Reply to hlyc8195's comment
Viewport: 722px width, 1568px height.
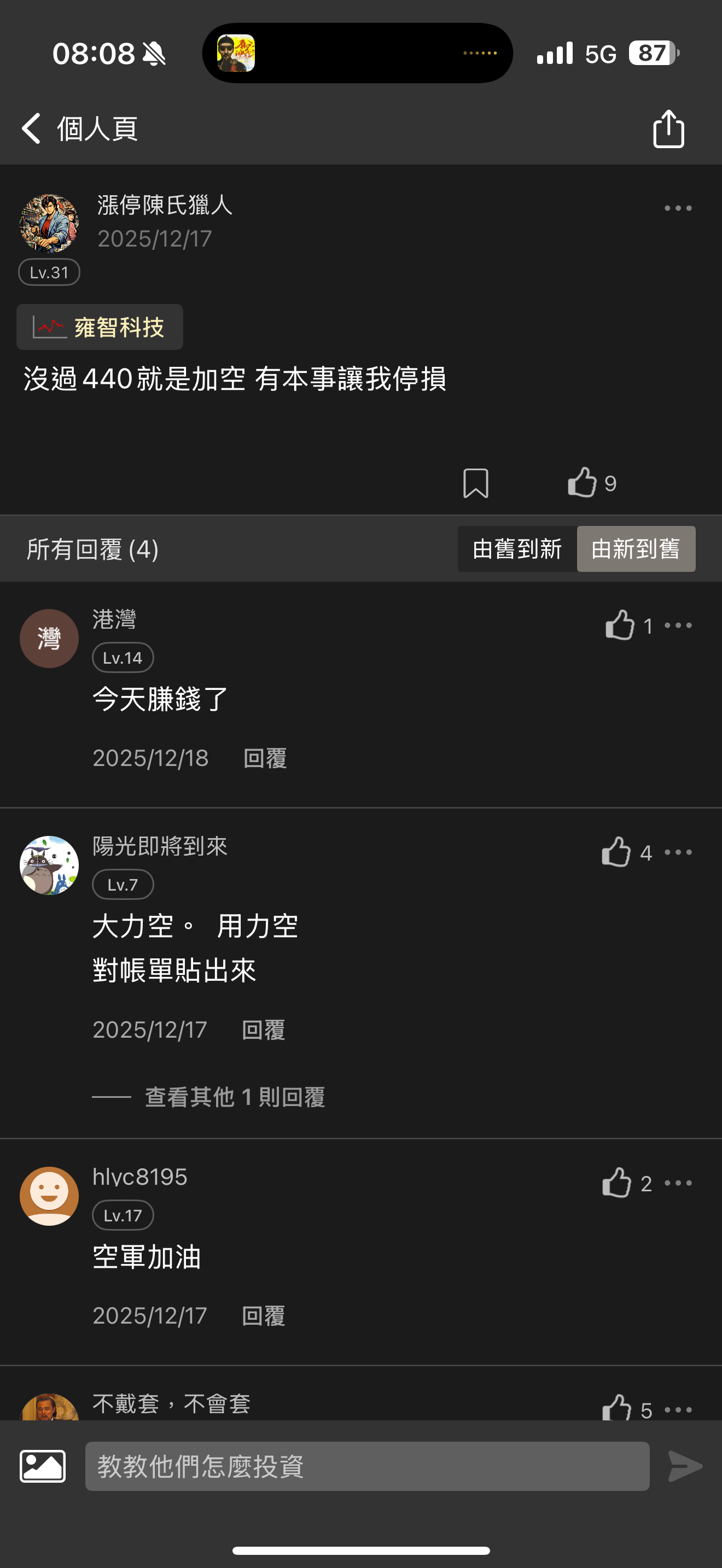click(x=264, y=1316)
